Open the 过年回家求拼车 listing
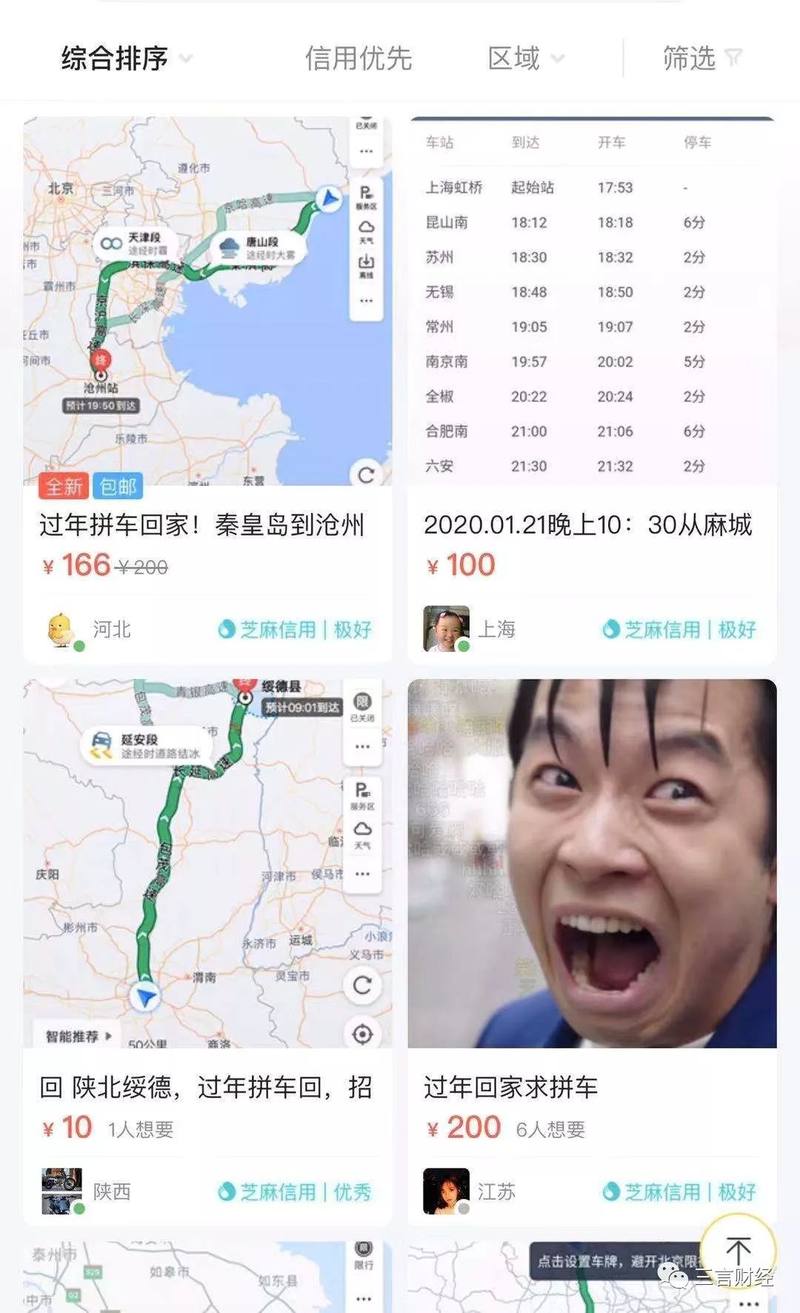 tap(592, 1087)
